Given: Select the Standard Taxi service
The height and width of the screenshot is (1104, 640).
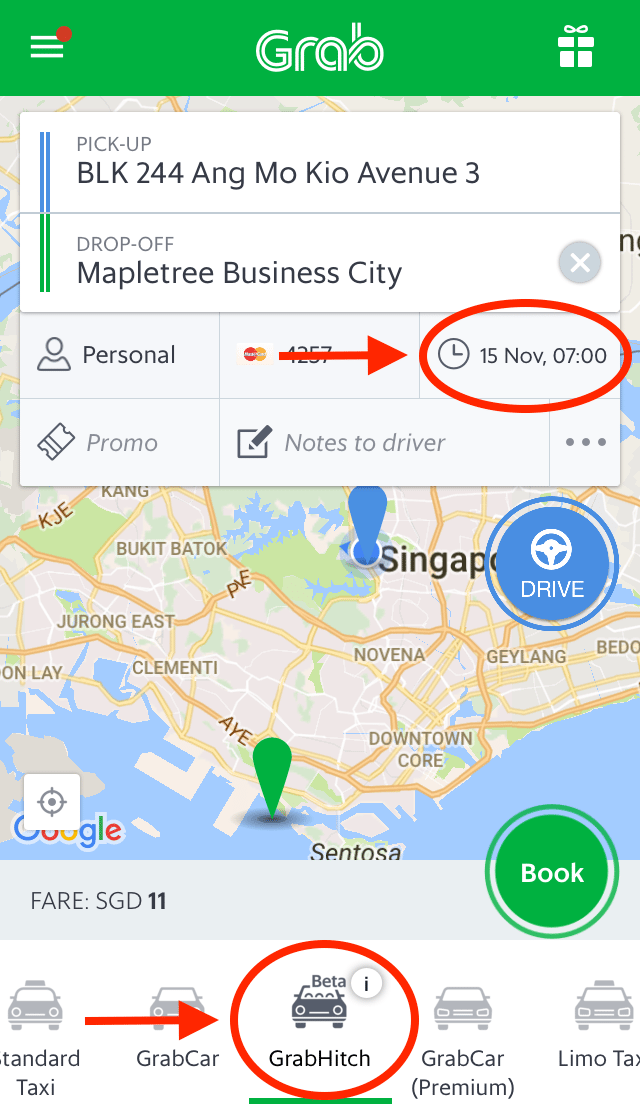Looking at the screenshot, I should [36, 1030].
